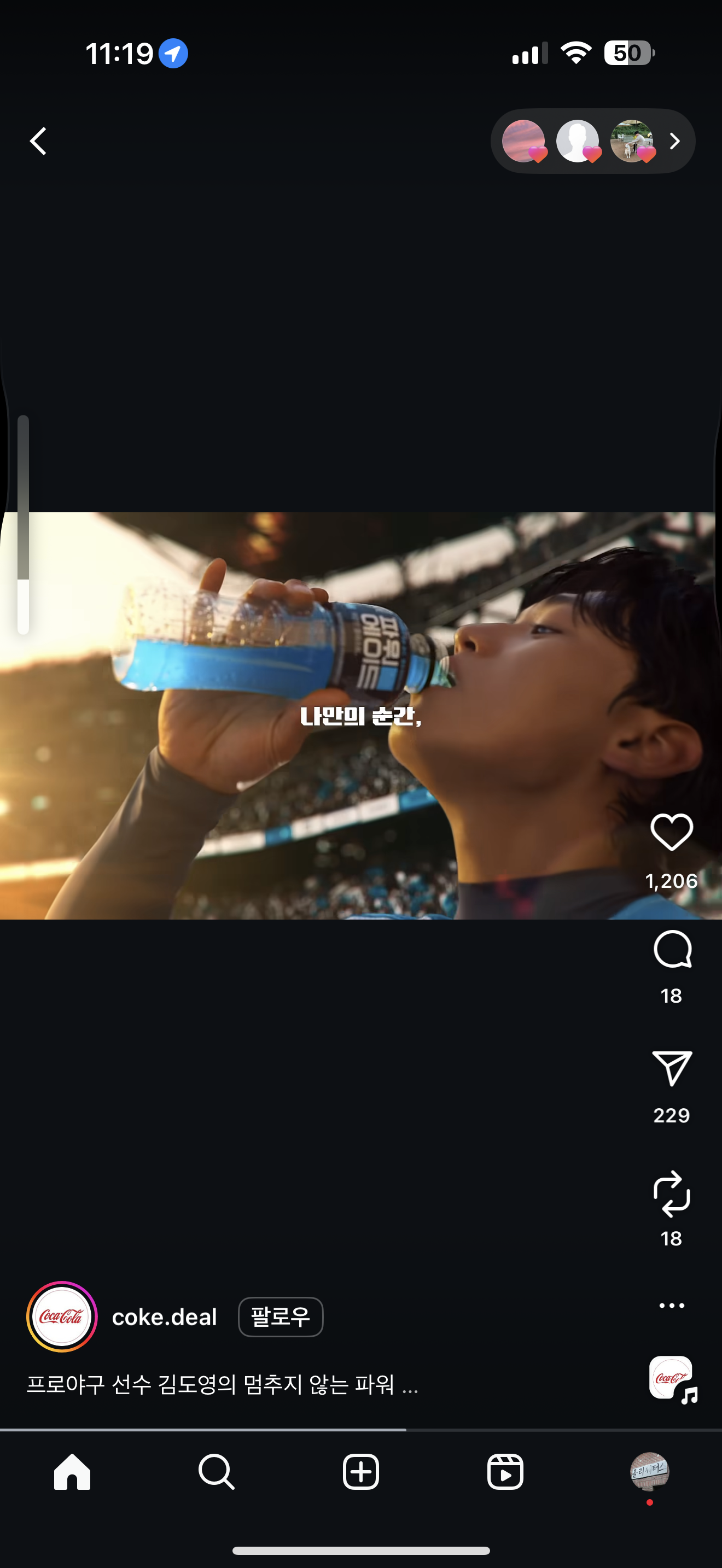
Task: Like this coke.deal reel
Action: [672, 832]
